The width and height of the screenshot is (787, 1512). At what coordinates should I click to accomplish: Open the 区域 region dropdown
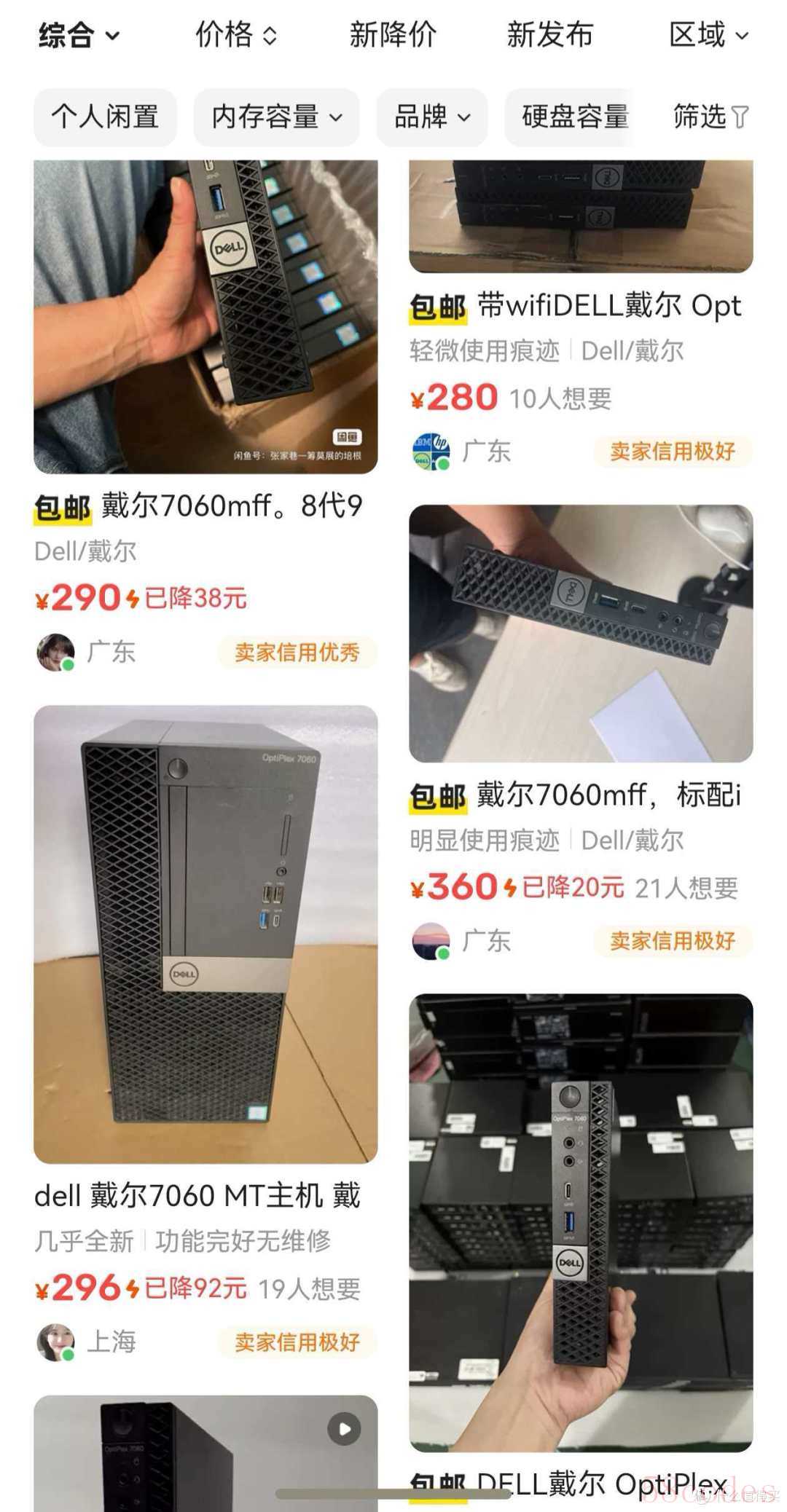click(708, 35)
